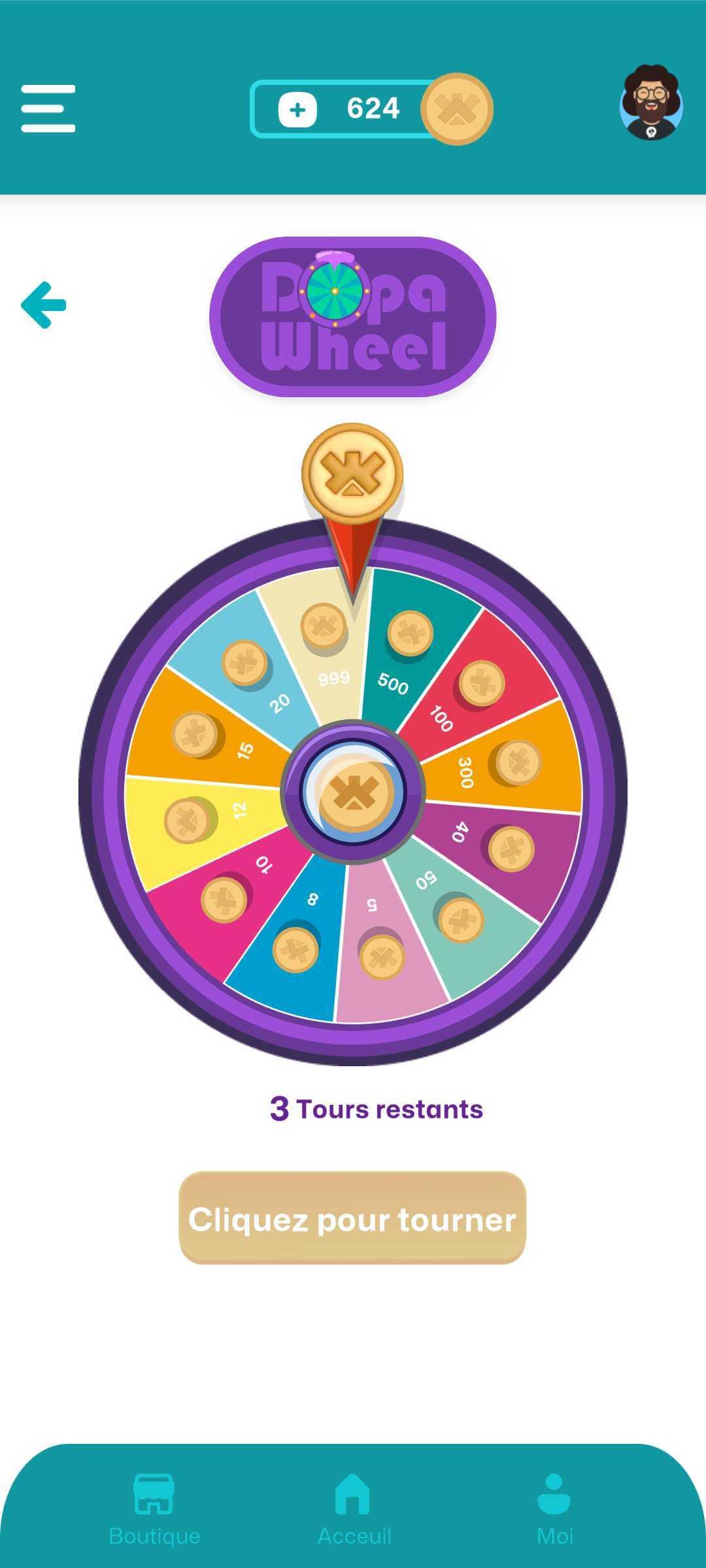The image size is (706, 1568).
Task: Switch to the Acceuil tab
Action: [x=354, y=1509]
